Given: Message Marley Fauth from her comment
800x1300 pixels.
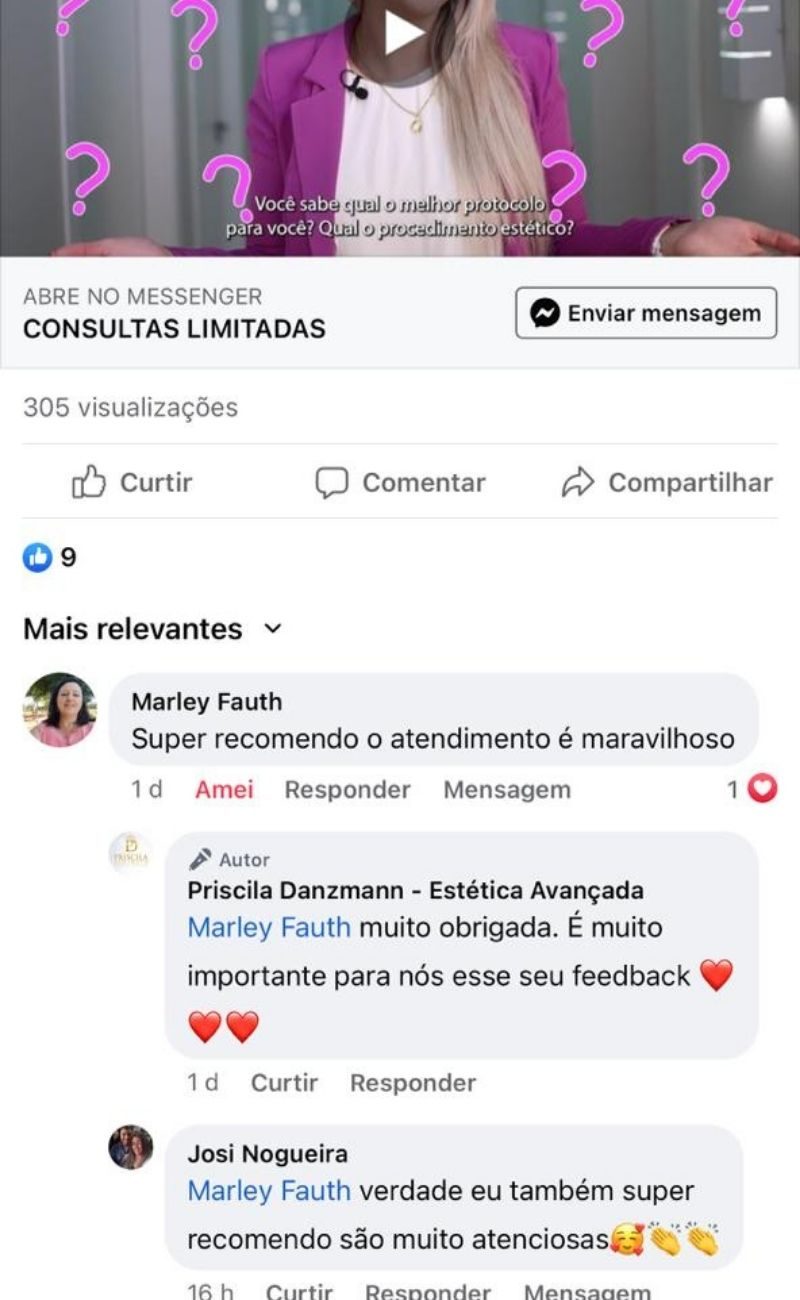Looking at the screenshot, I should 507,789.
